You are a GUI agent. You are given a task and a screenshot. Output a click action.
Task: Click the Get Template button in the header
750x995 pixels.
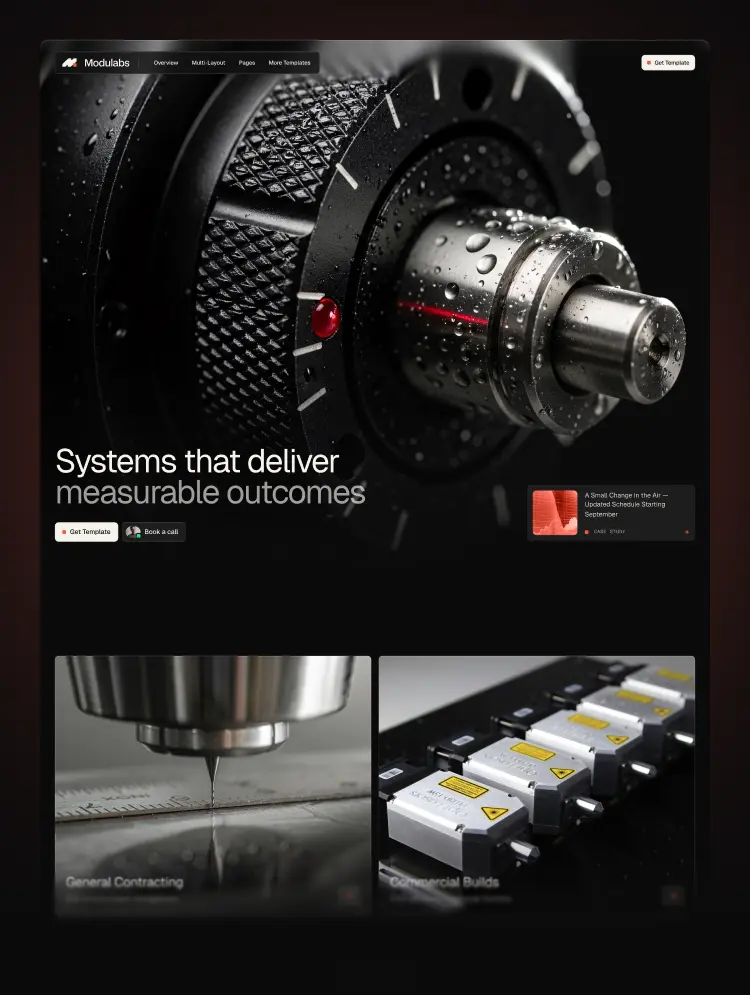[x=668, y=62]
